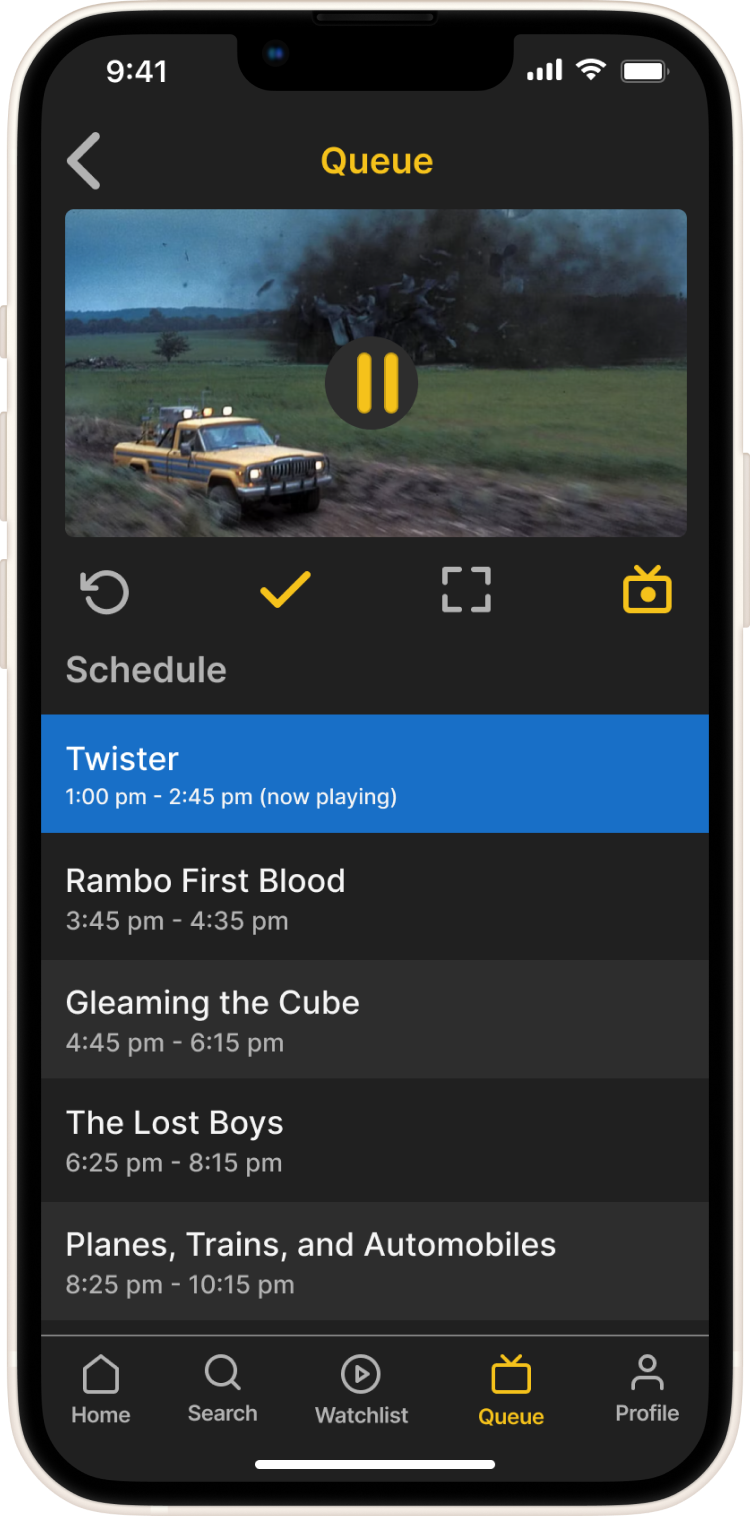This screenshot has width=750, height=1516.
Task: Switch to the Home tab
Action: 101,1390
